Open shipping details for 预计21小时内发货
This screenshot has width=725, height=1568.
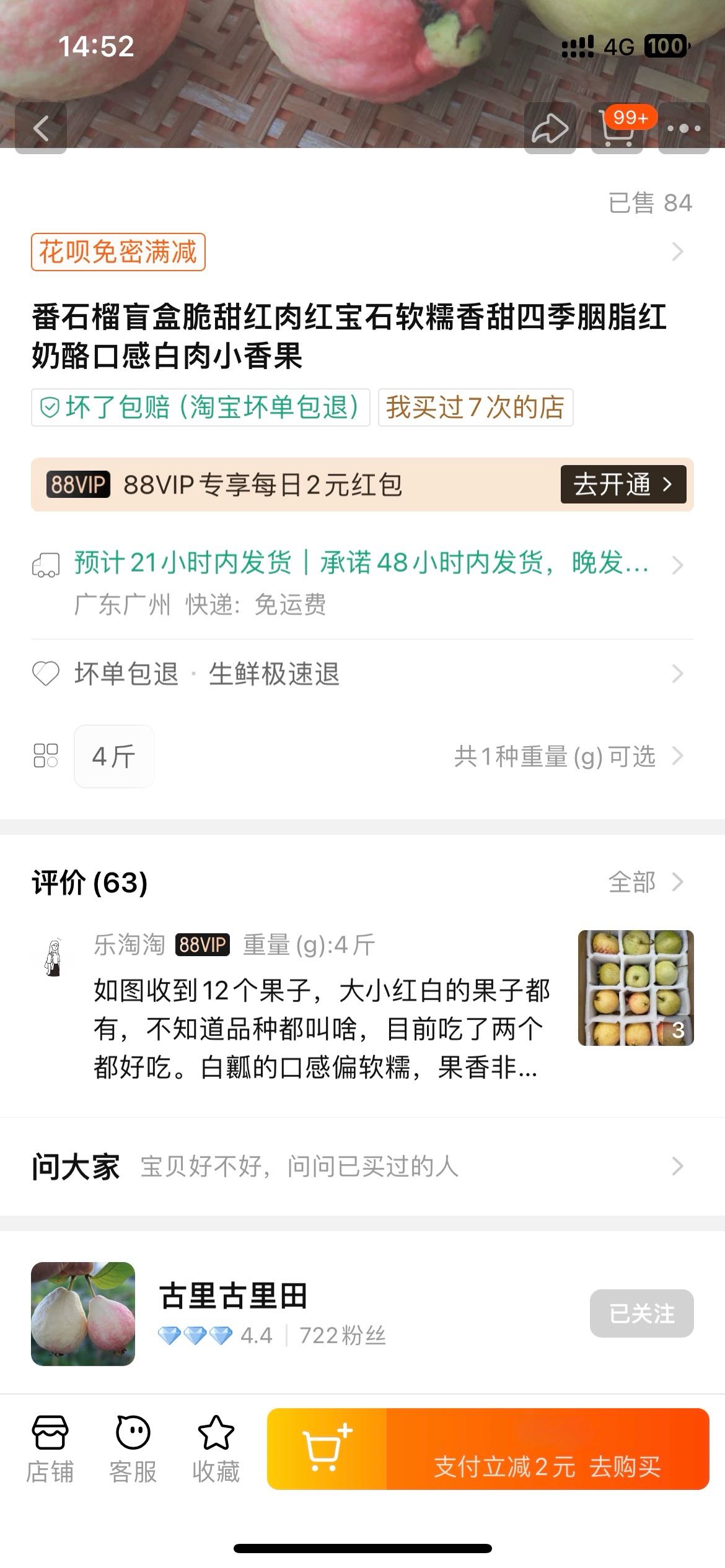tap(362, 582)
